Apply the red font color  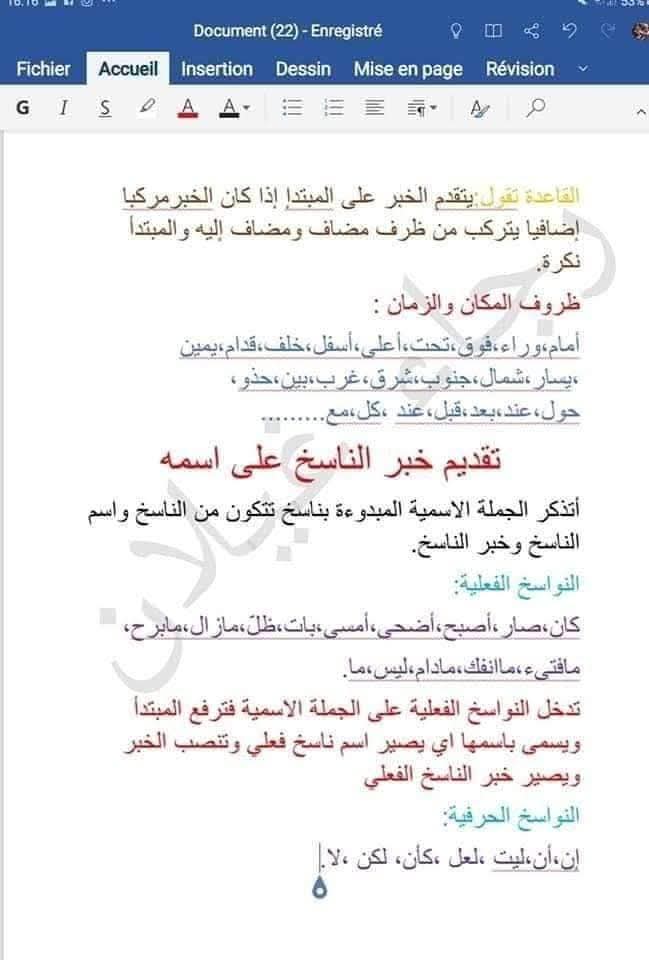coord(187,107)
